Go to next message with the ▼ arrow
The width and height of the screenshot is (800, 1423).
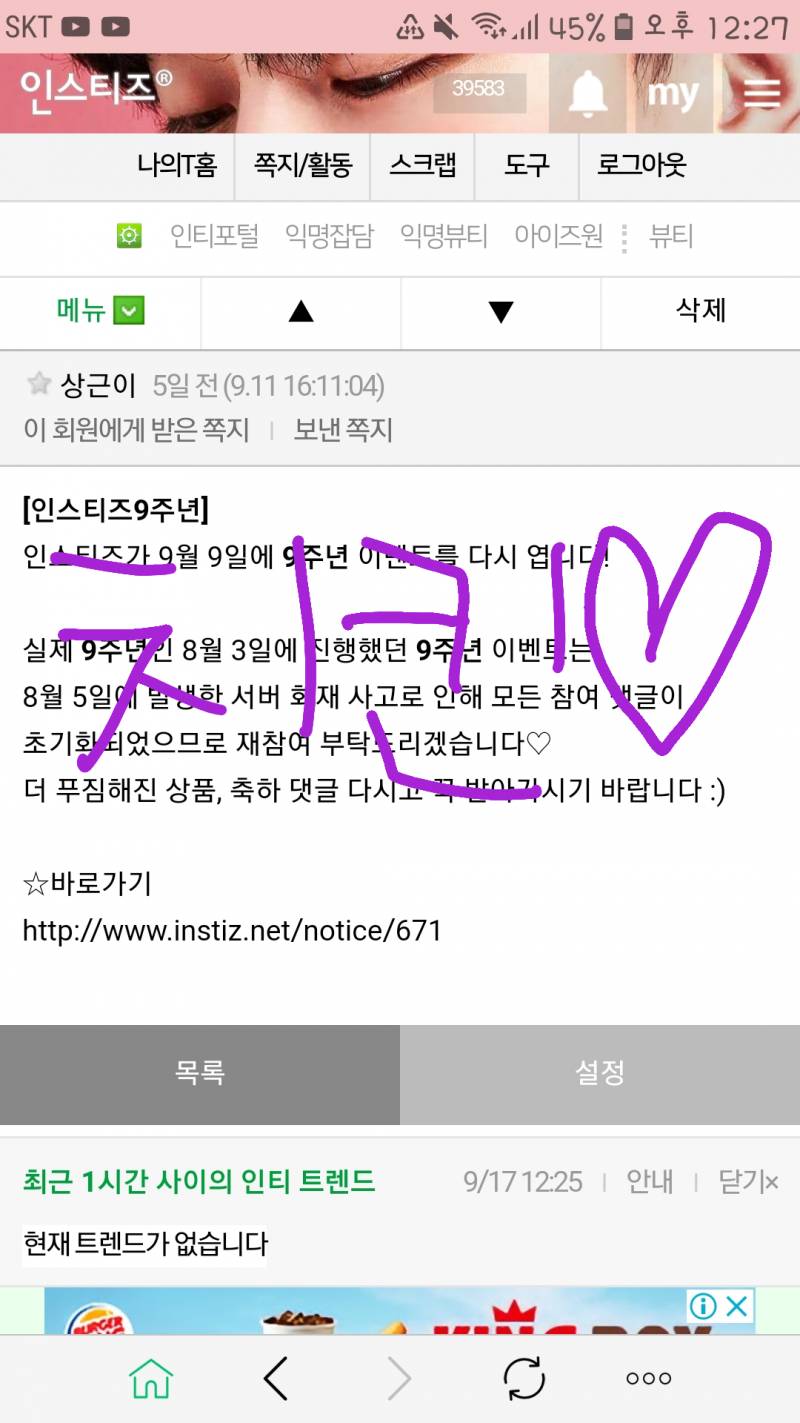point(500,312)
